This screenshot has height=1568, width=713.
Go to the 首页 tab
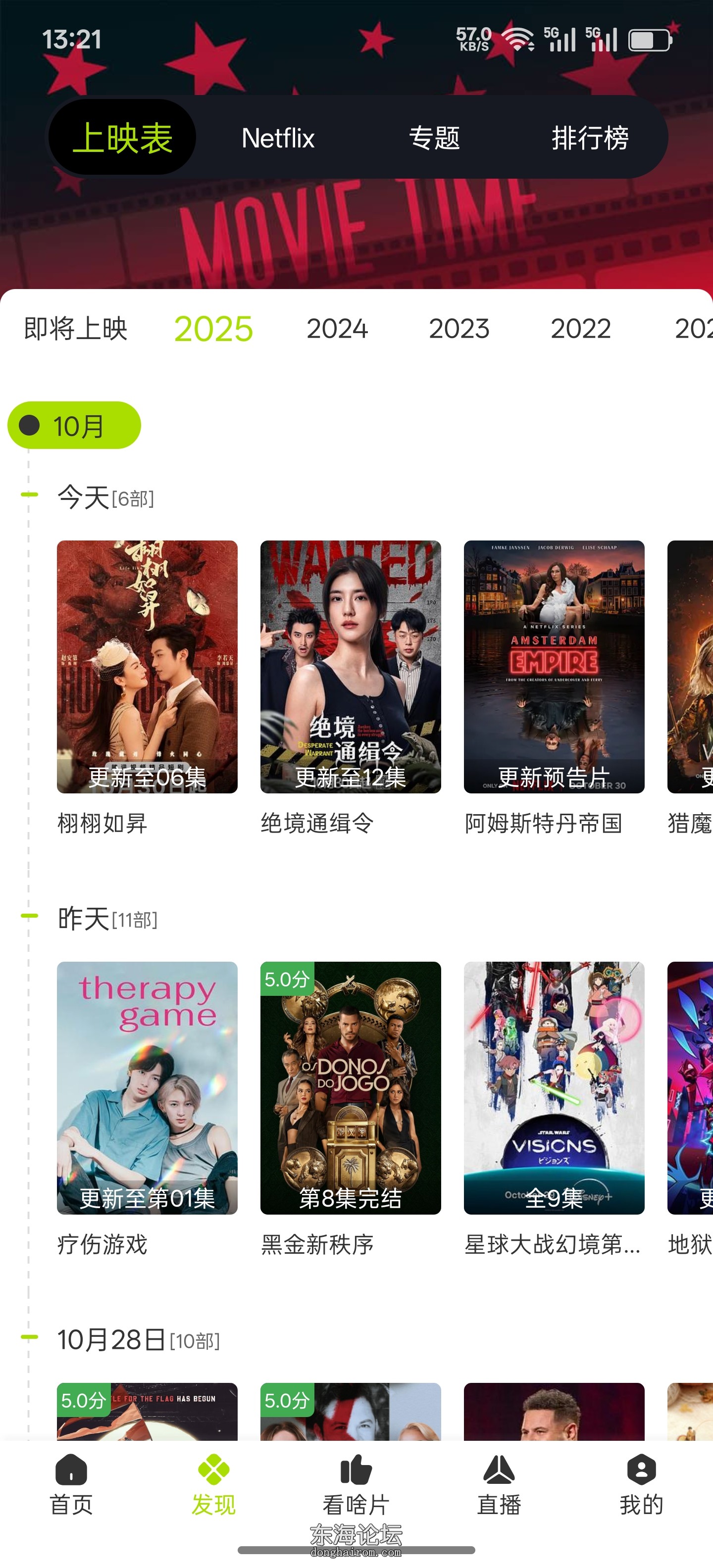pyautogui.click(x=71, y=1485)
